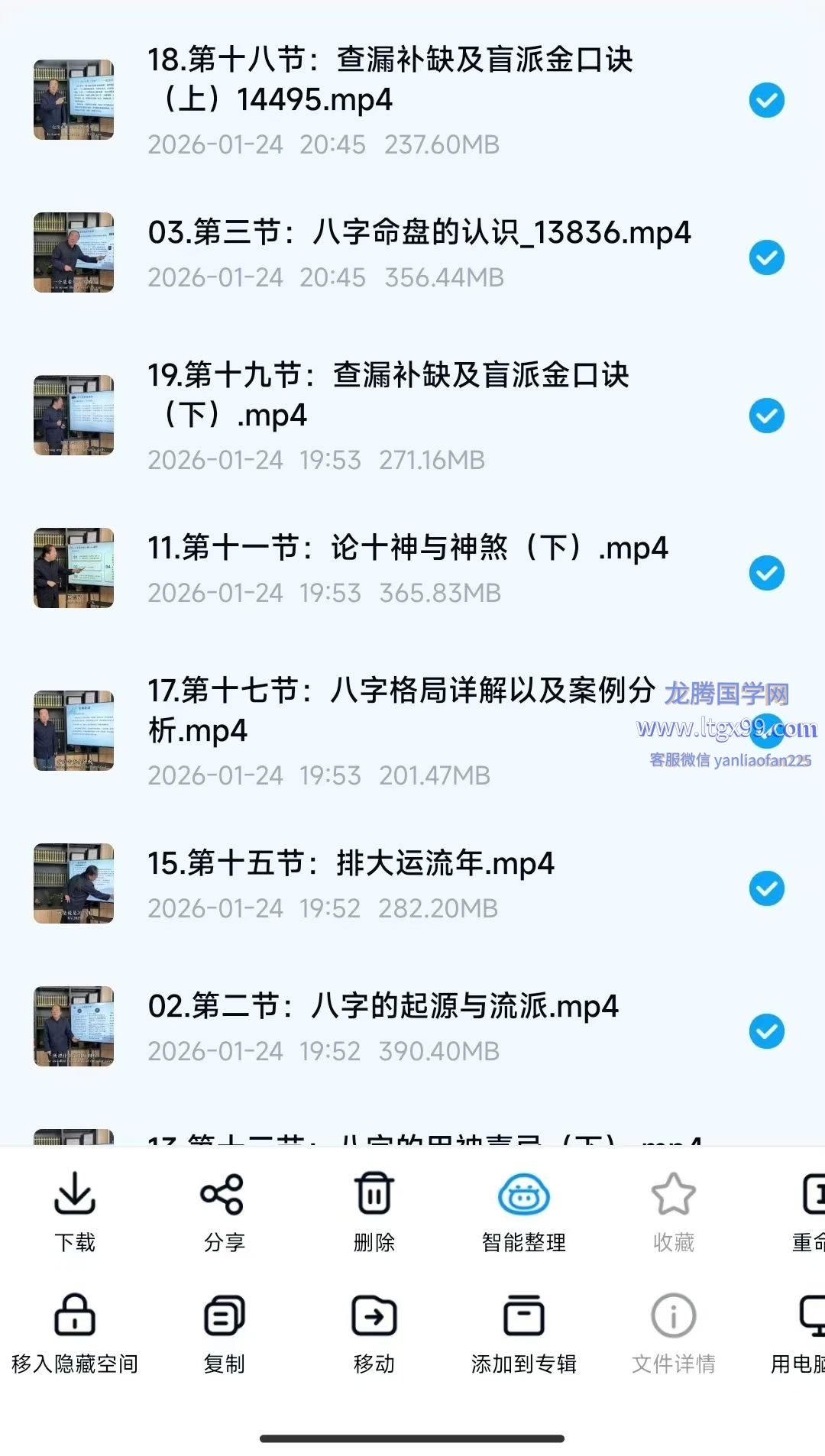The height and width of the screenshot is (1456, 825).
Task: Move selected files using 移动
Action: pos(374,1333)
